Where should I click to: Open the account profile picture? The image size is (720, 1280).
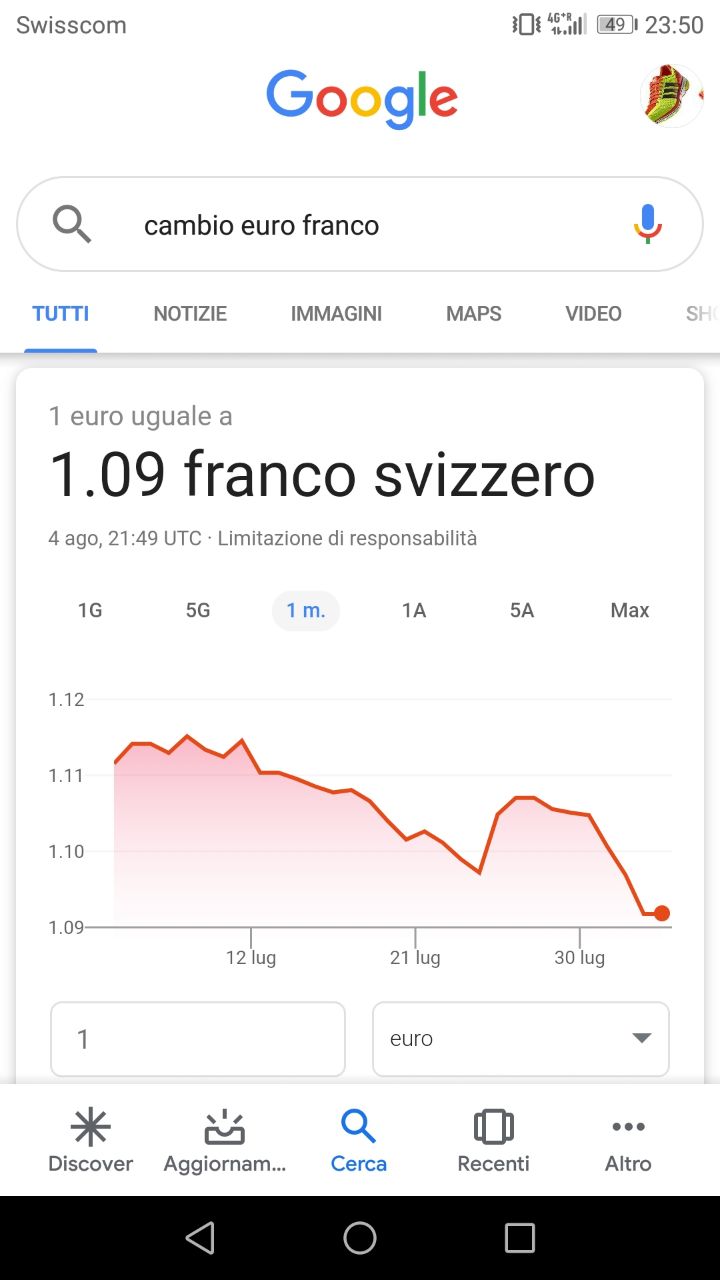[671, 96]
